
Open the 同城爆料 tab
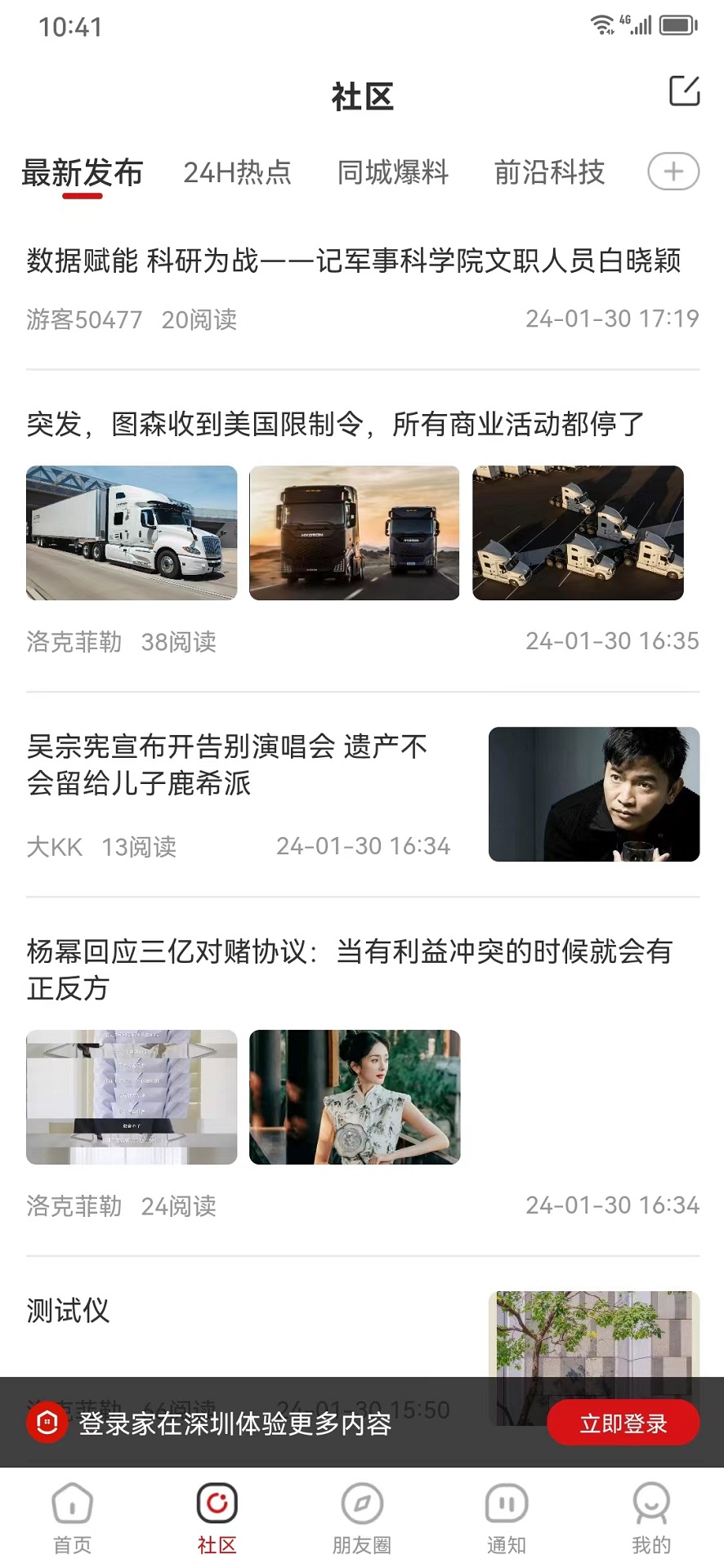[x=393, y=172]
